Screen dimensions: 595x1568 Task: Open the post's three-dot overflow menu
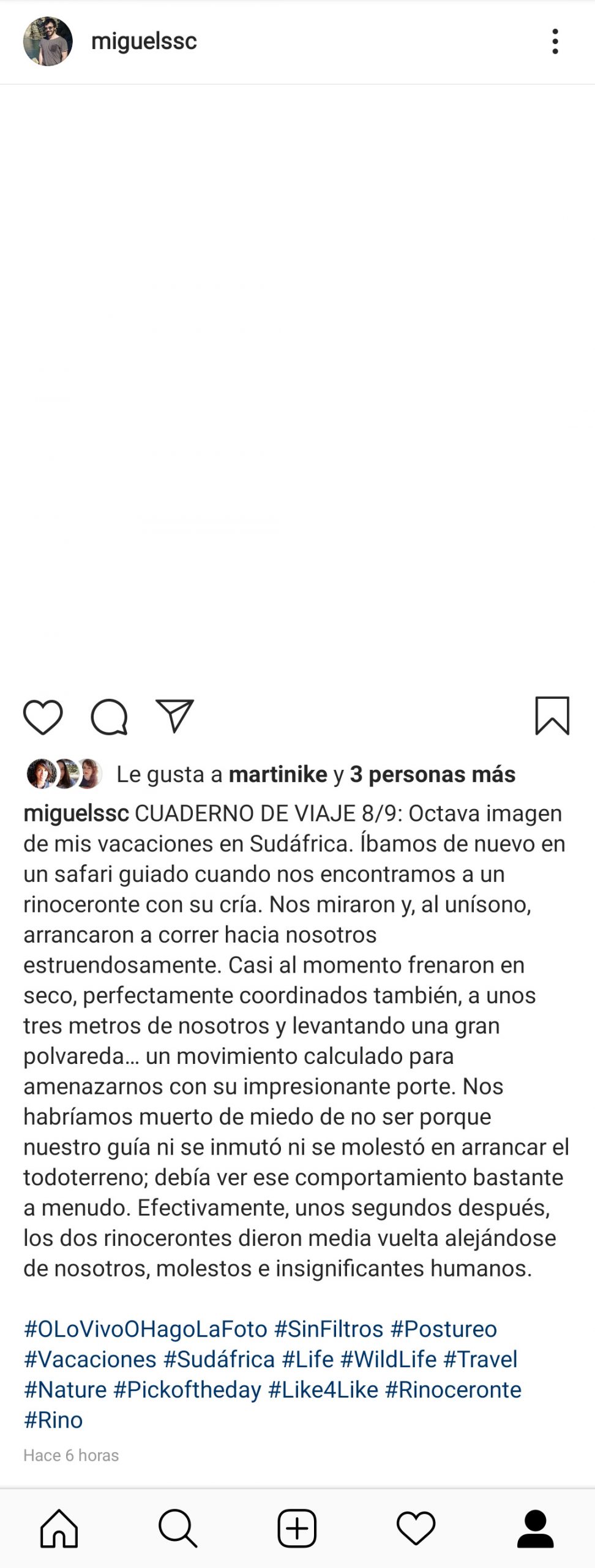click(555, 42)
